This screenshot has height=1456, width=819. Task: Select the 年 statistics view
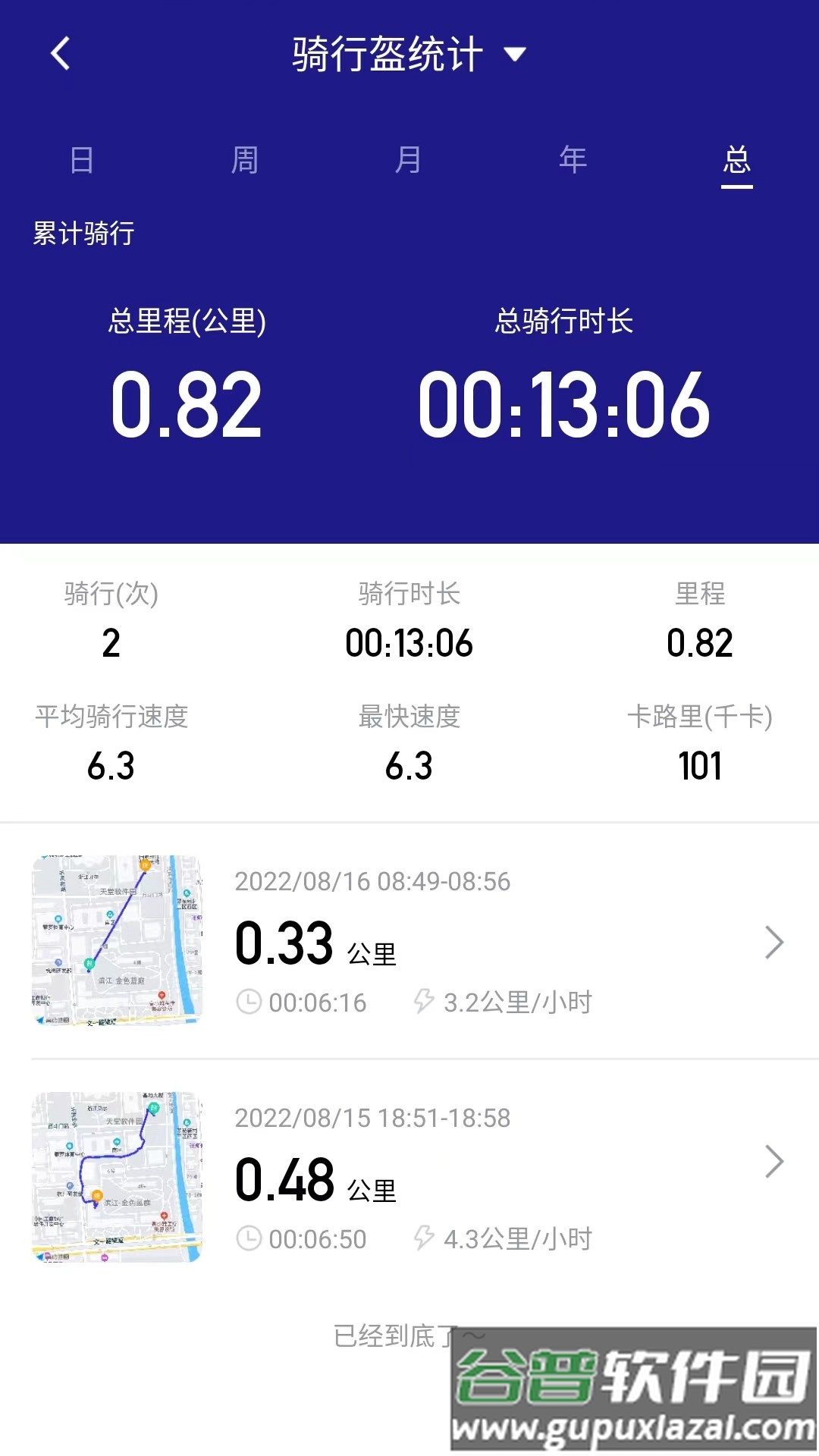[x=572, y=160]
